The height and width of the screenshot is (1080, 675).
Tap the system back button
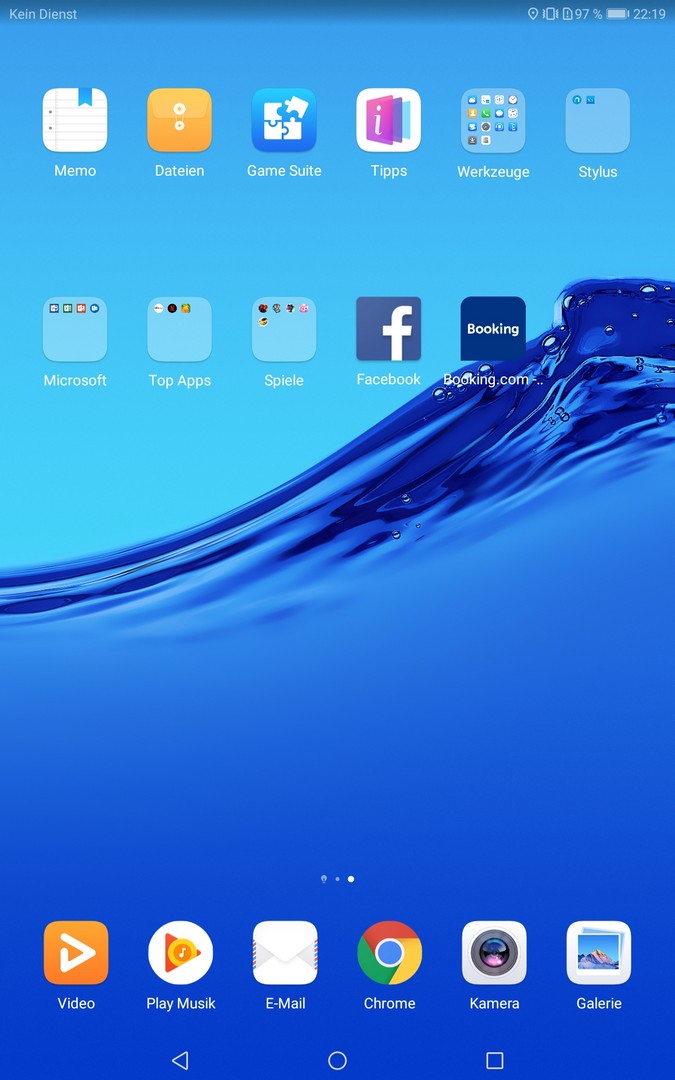tap(180, 1060)
